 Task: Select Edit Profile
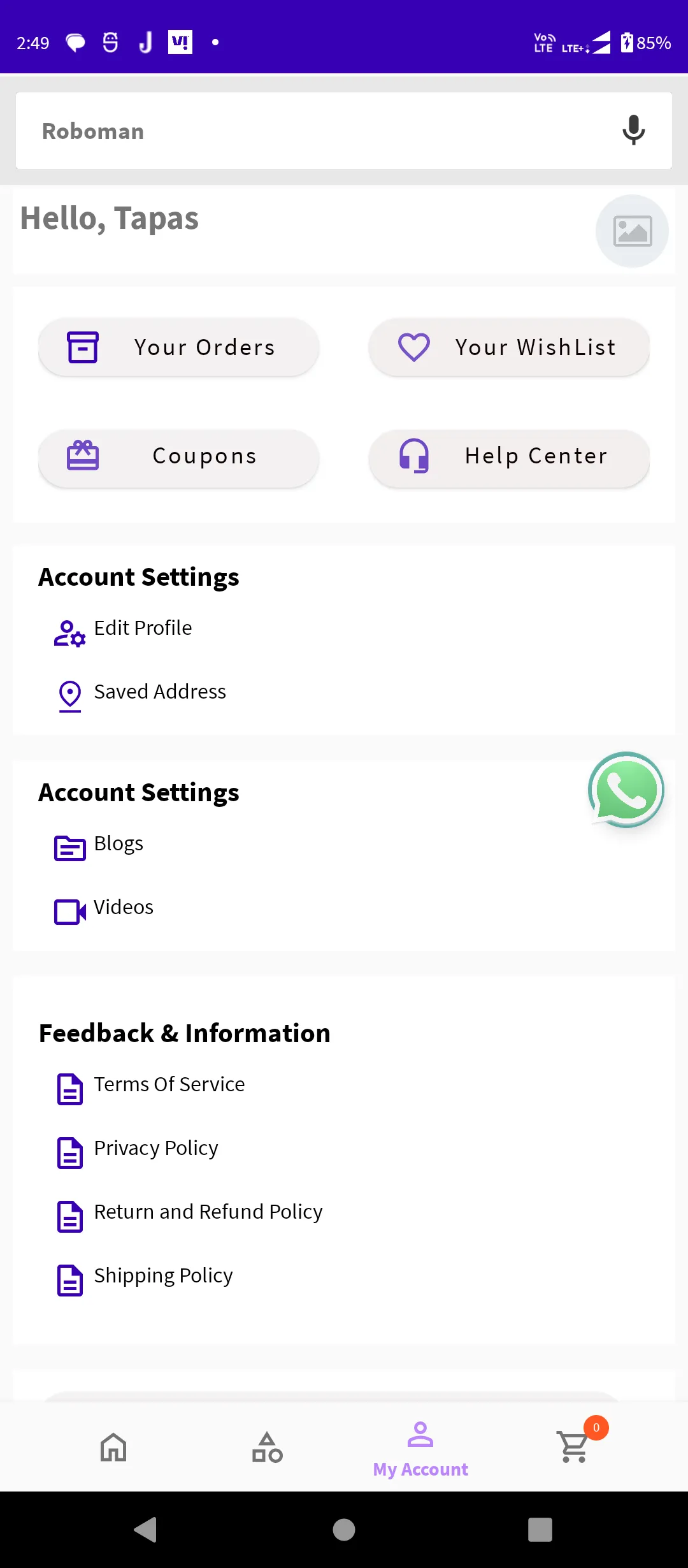pos(143,628)
